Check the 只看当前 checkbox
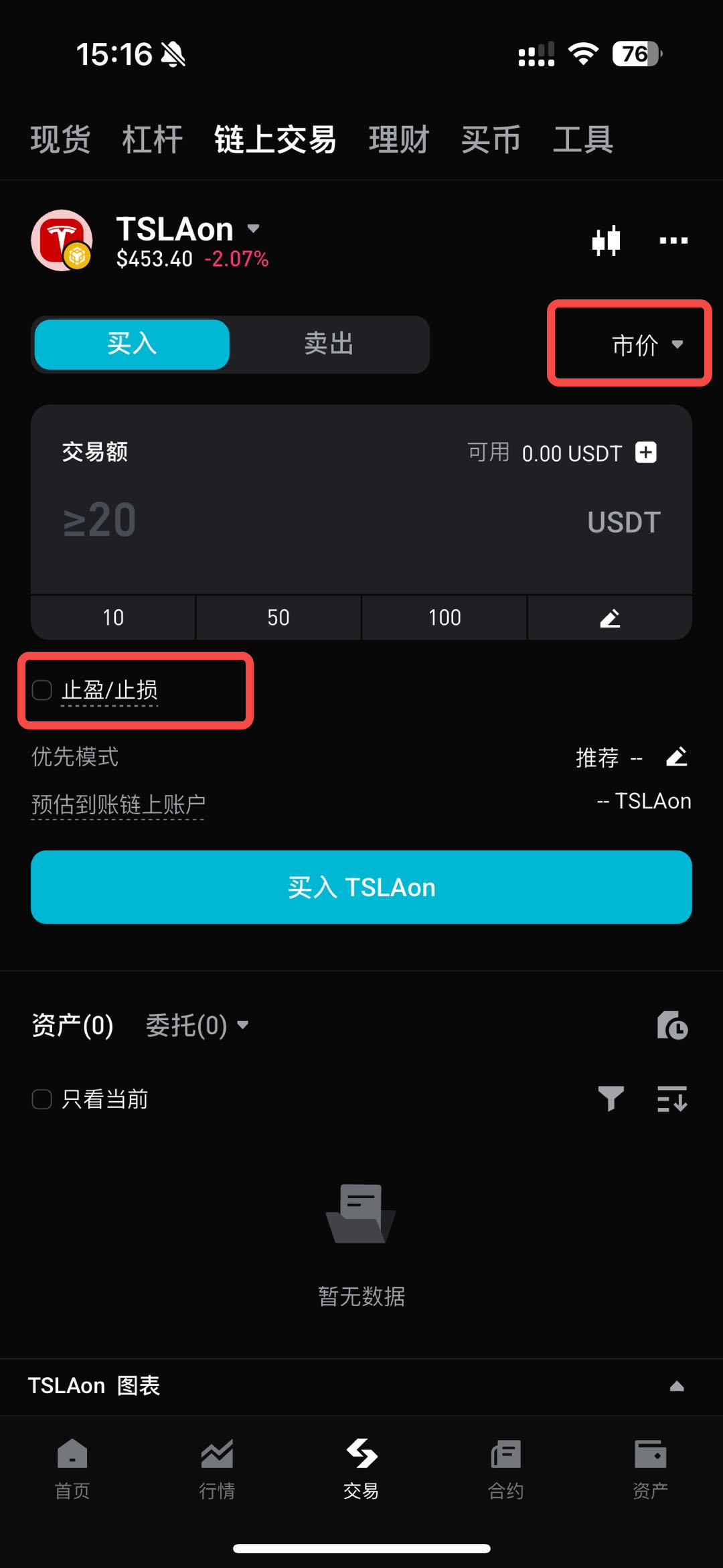The image size is (723, 1568). 42,1098
